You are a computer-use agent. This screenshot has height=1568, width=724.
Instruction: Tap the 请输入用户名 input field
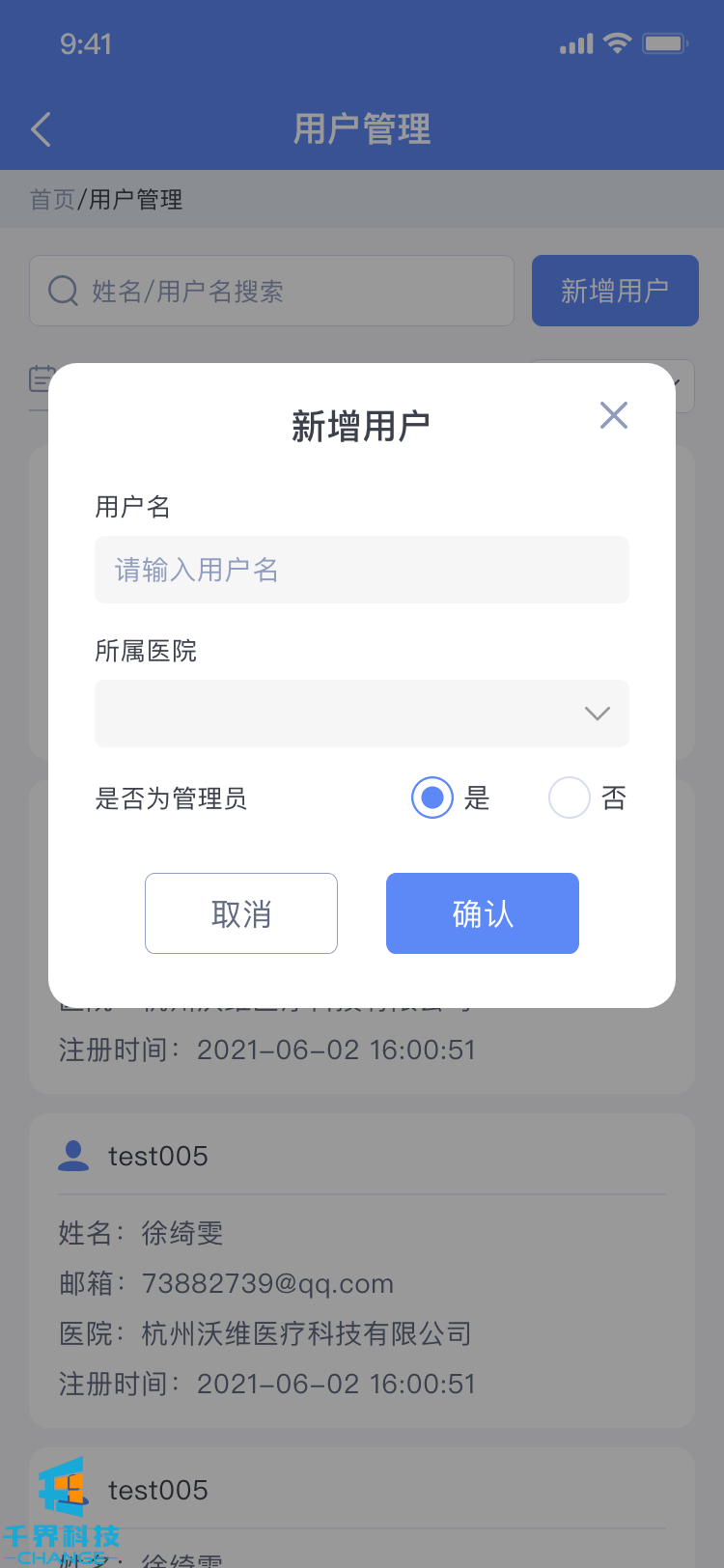[x=361, y=570]
